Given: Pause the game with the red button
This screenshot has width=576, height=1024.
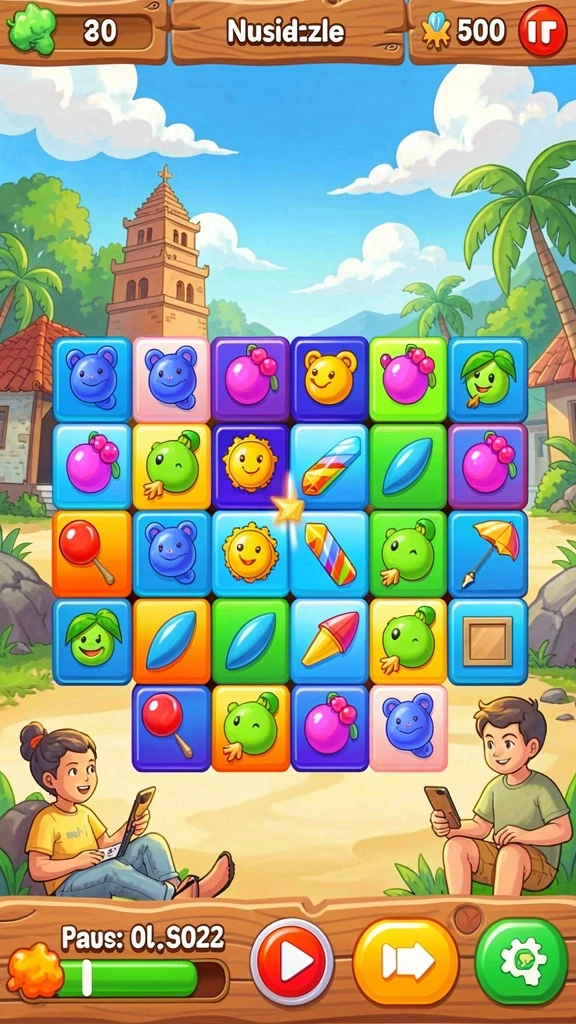Looking at the screenshot, I should coord(542,31).
